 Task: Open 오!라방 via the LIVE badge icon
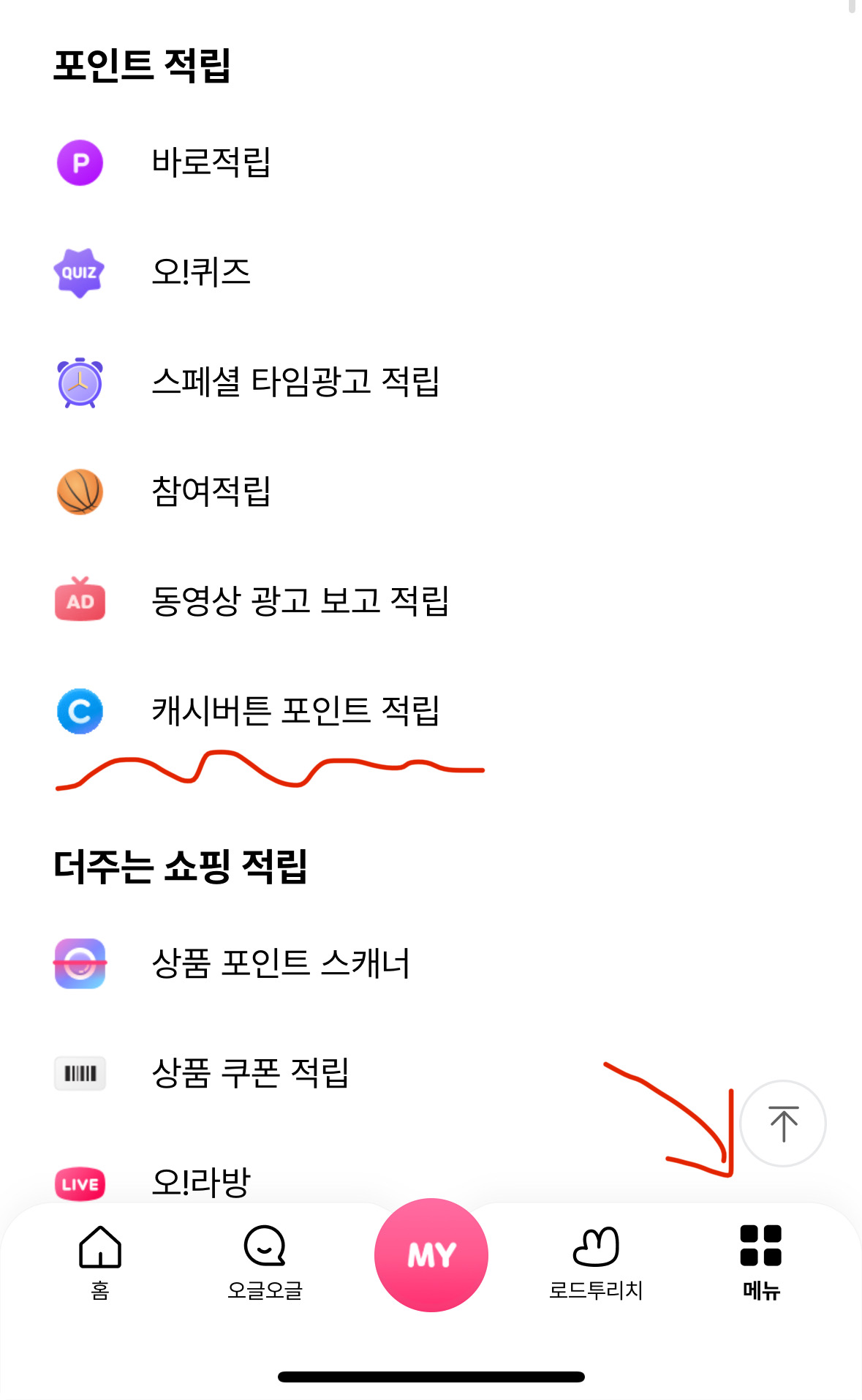pyautogui.click(x=80, y=1183)
